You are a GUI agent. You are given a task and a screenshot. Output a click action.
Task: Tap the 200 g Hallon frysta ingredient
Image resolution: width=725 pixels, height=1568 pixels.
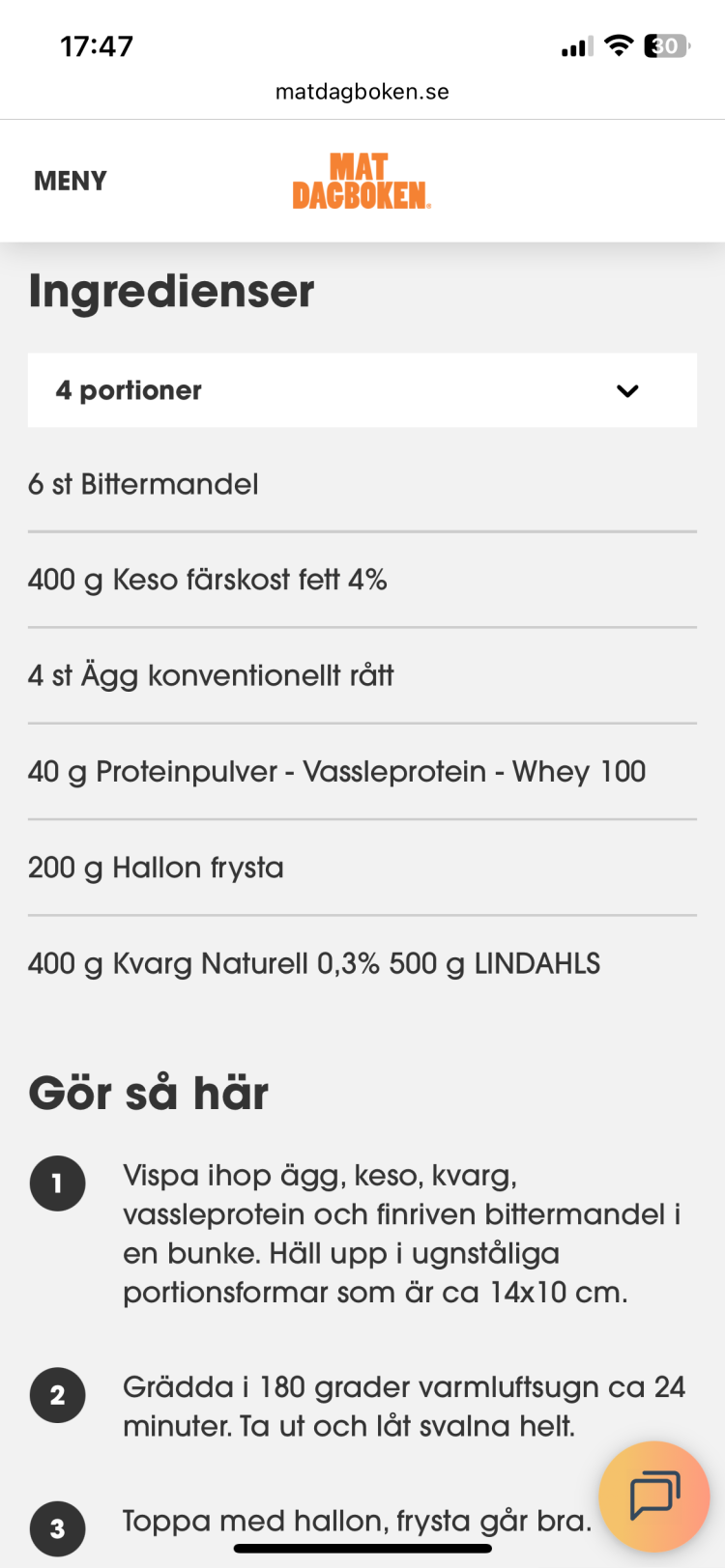click(x=154, y=868)
